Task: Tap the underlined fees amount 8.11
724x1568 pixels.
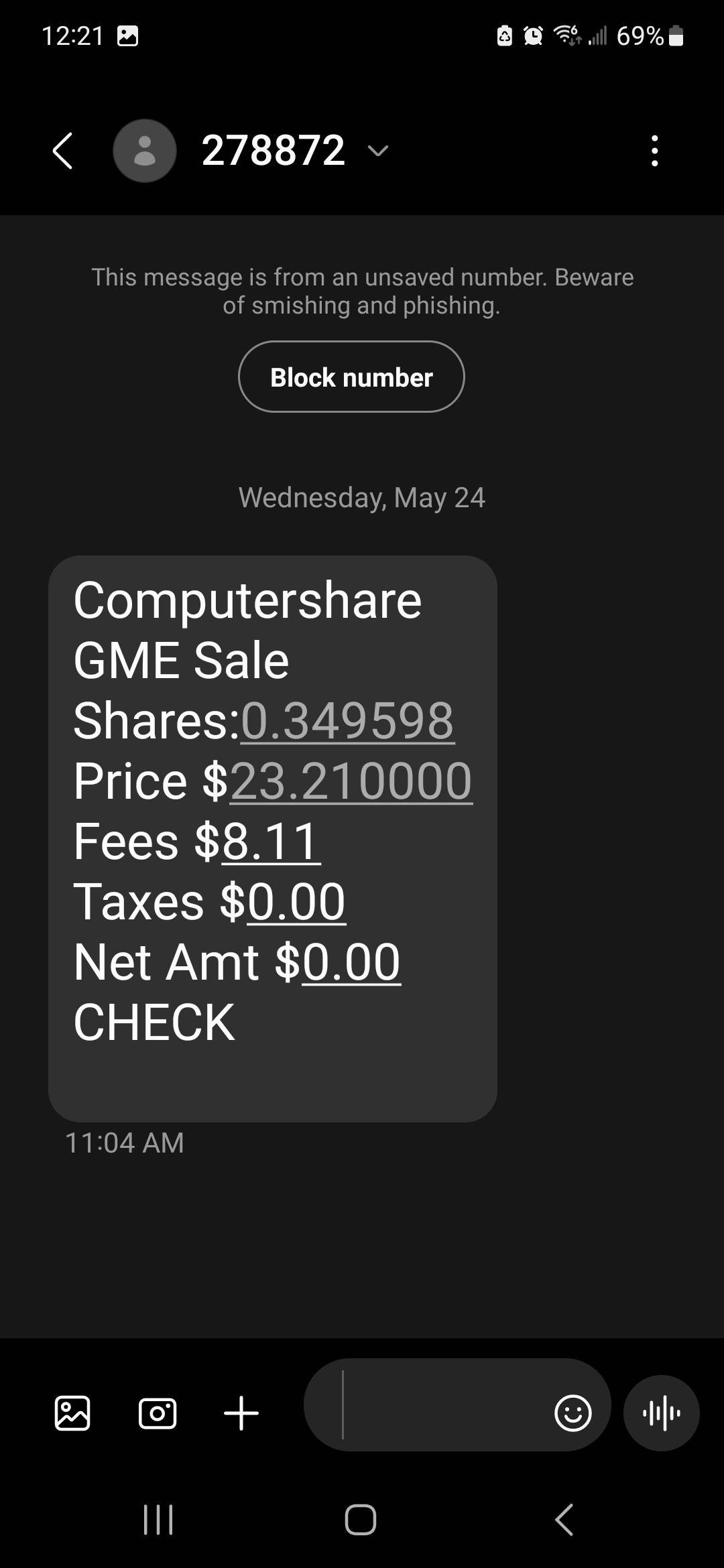Action: [271, 842]
